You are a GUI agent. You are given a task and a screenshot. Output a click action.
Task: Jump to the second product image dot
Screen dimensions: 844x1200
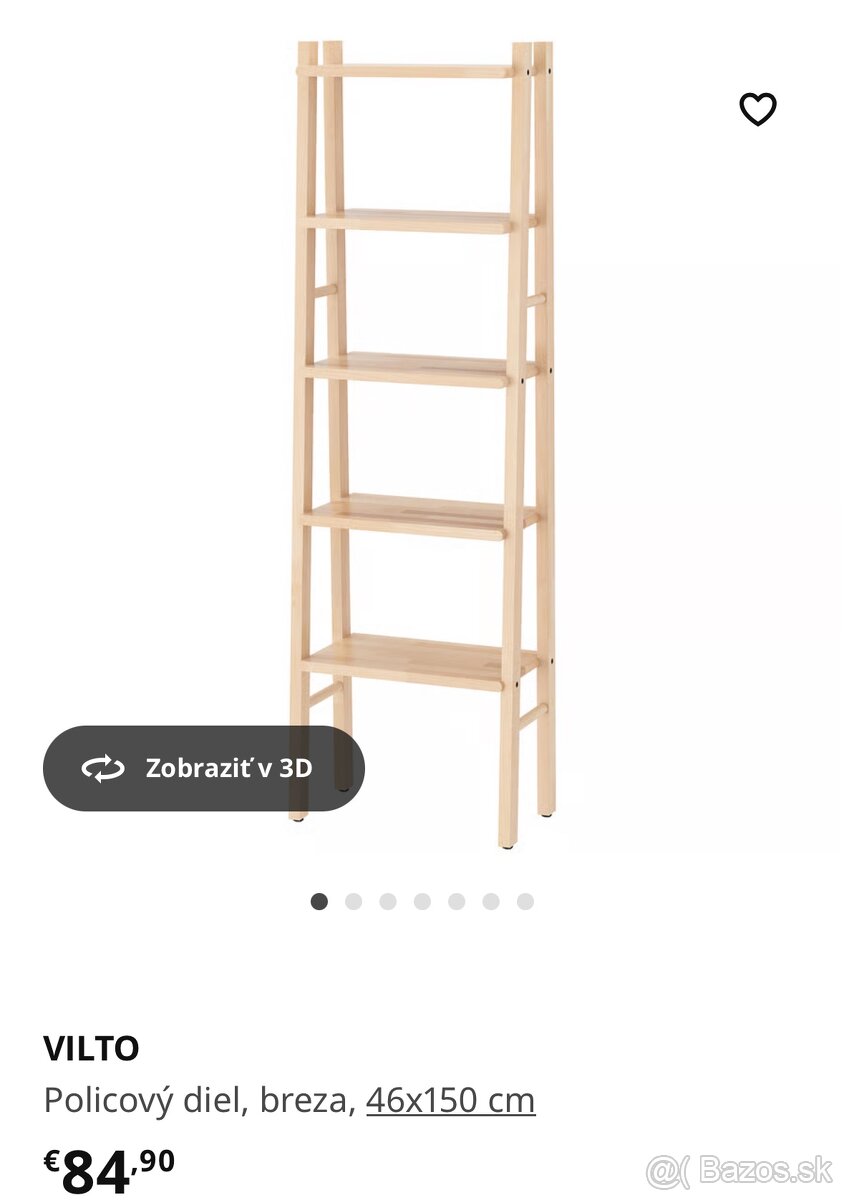point(353,901)
